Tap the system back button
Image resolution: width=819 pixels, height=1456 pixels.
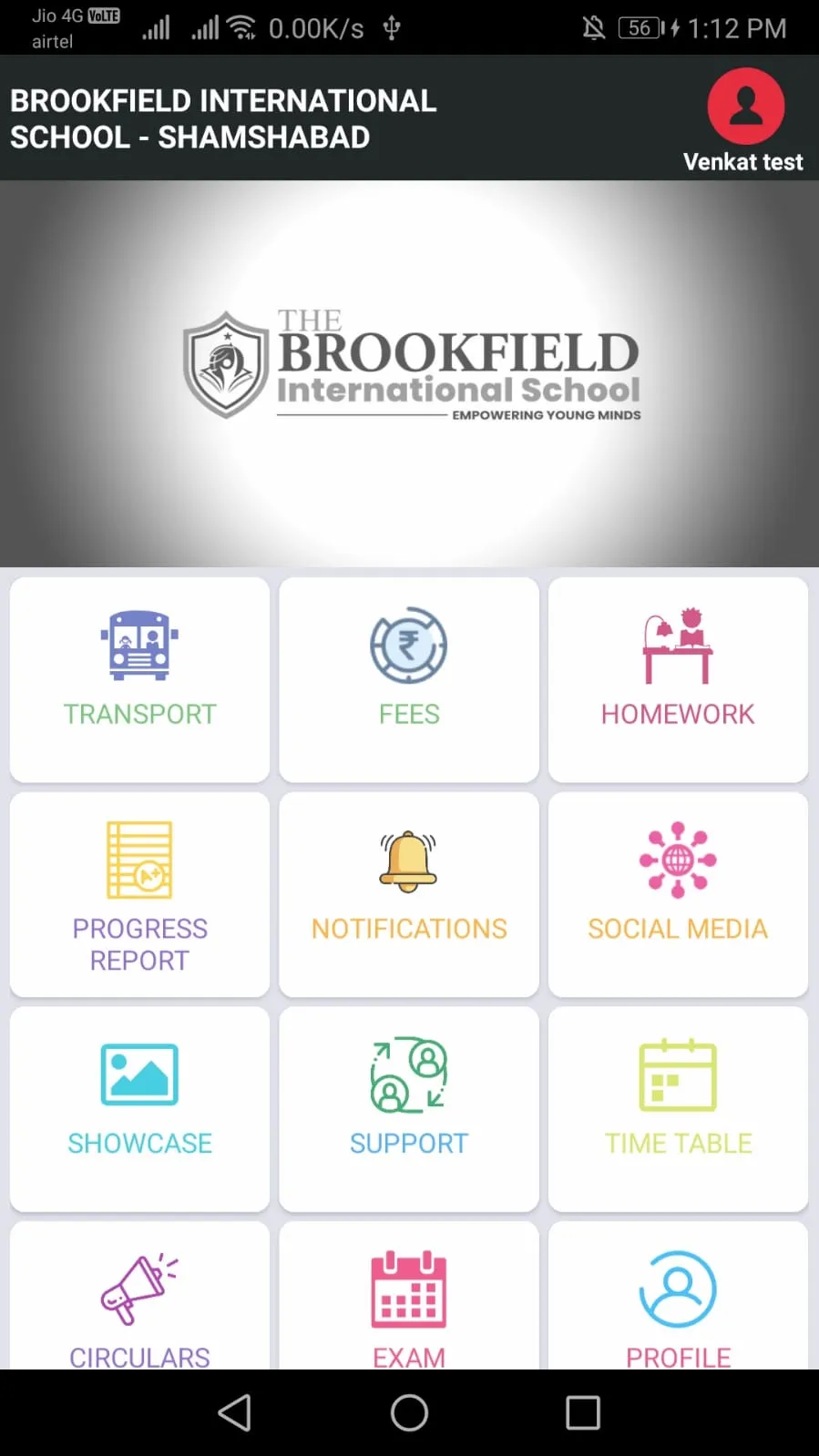click(x=235, y=1412)
